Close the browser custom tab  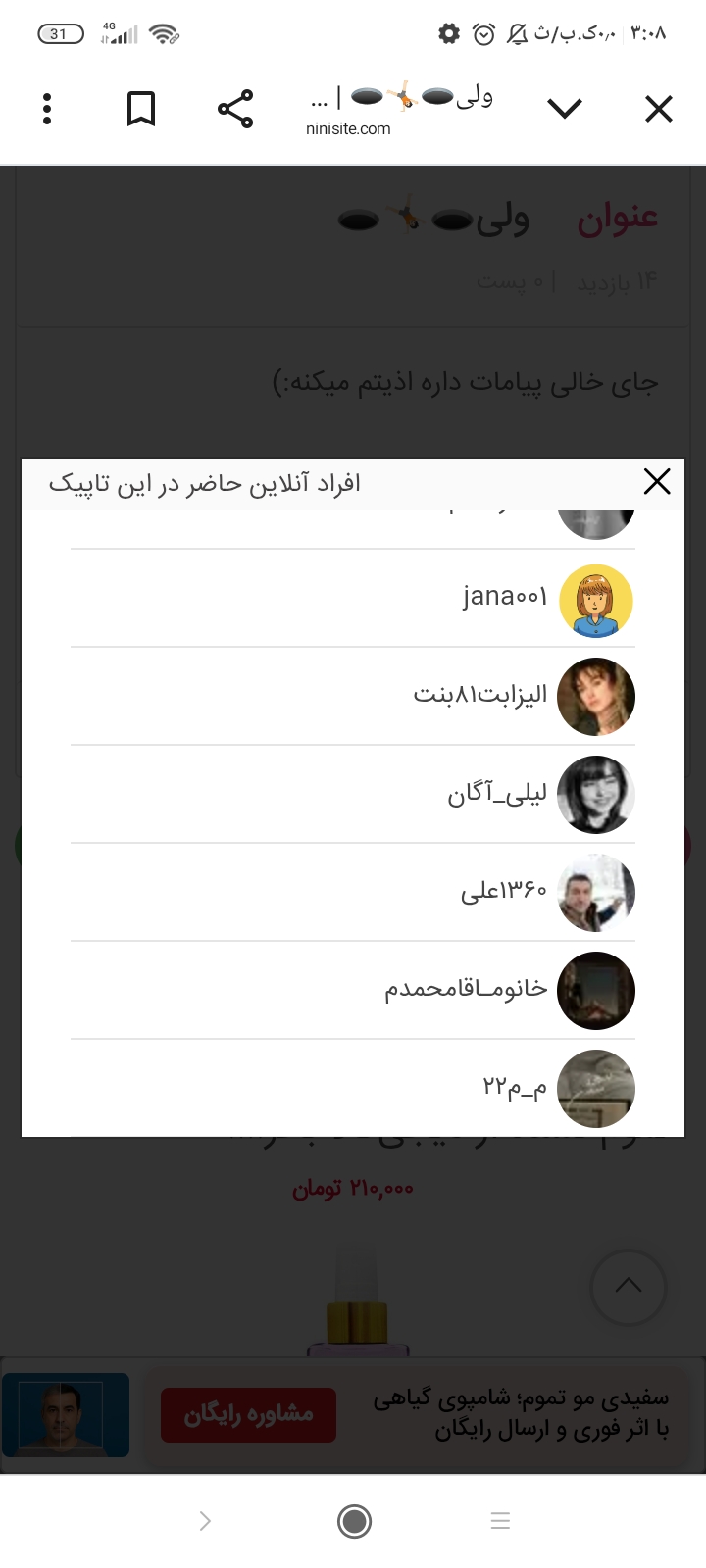(658, 109)
